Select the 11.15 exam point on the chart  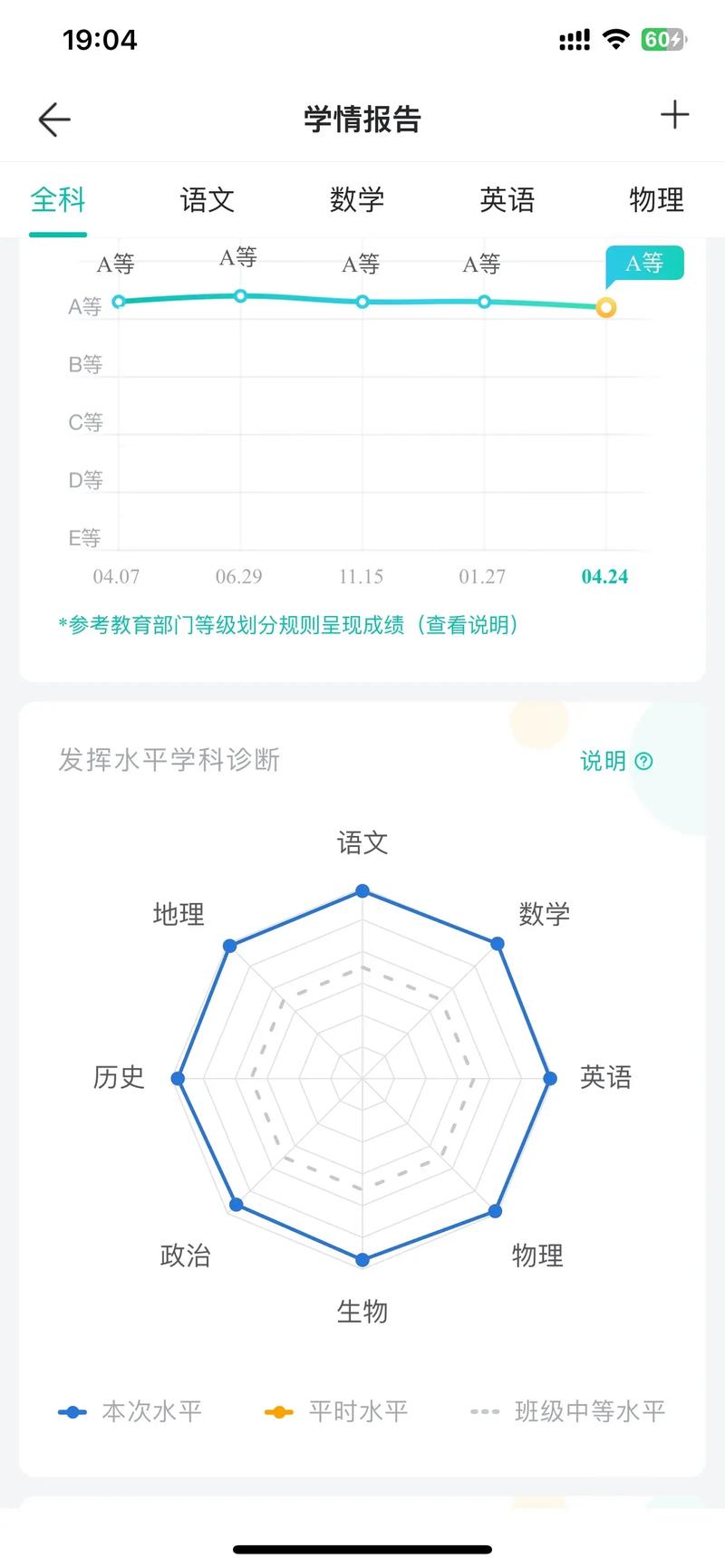(362, 302)
